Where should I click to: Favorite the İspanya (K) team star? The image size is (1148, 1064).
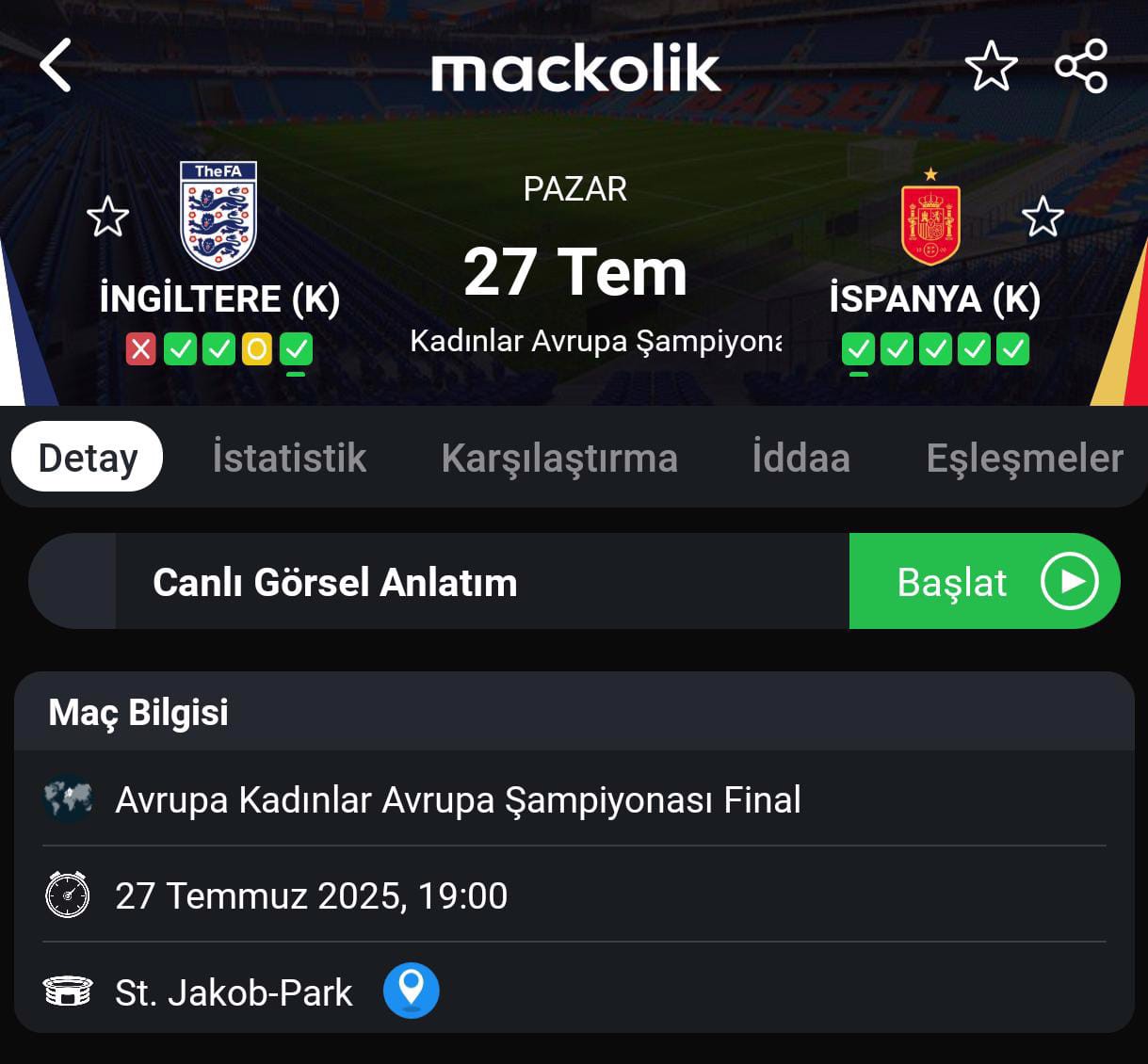coord(1043,218)
